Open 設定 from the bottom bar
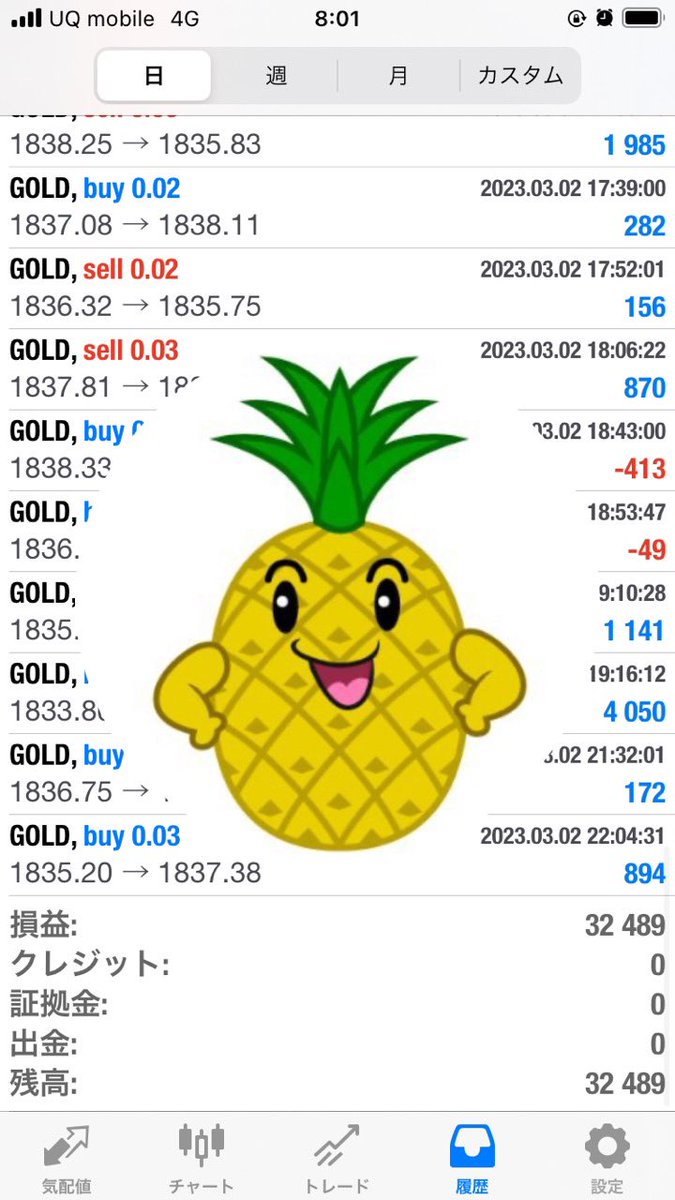Viewport: 675px width, 1200px height. pos(606,1156)
